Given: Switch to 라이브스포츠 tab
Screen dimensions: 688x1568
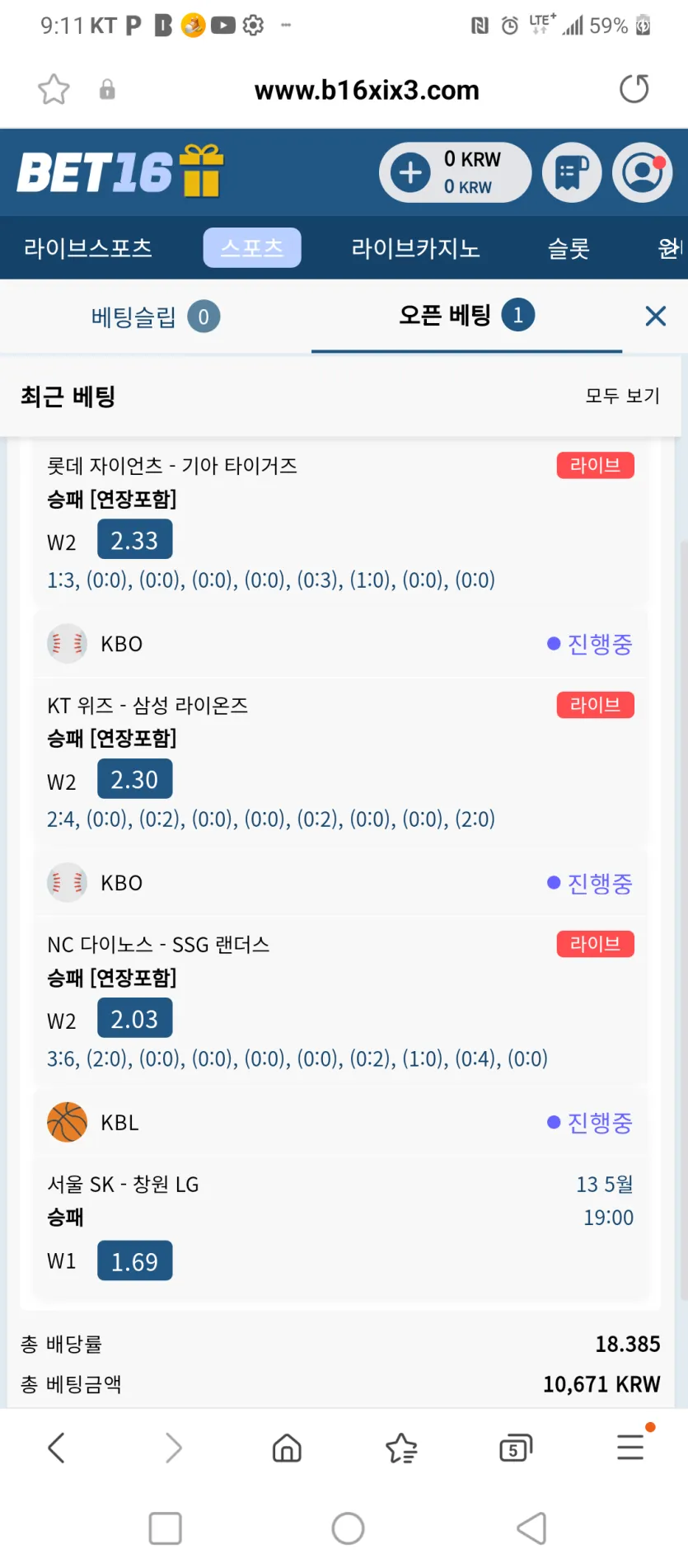Looking at the screenshot, I should click(x=88, y=248).
